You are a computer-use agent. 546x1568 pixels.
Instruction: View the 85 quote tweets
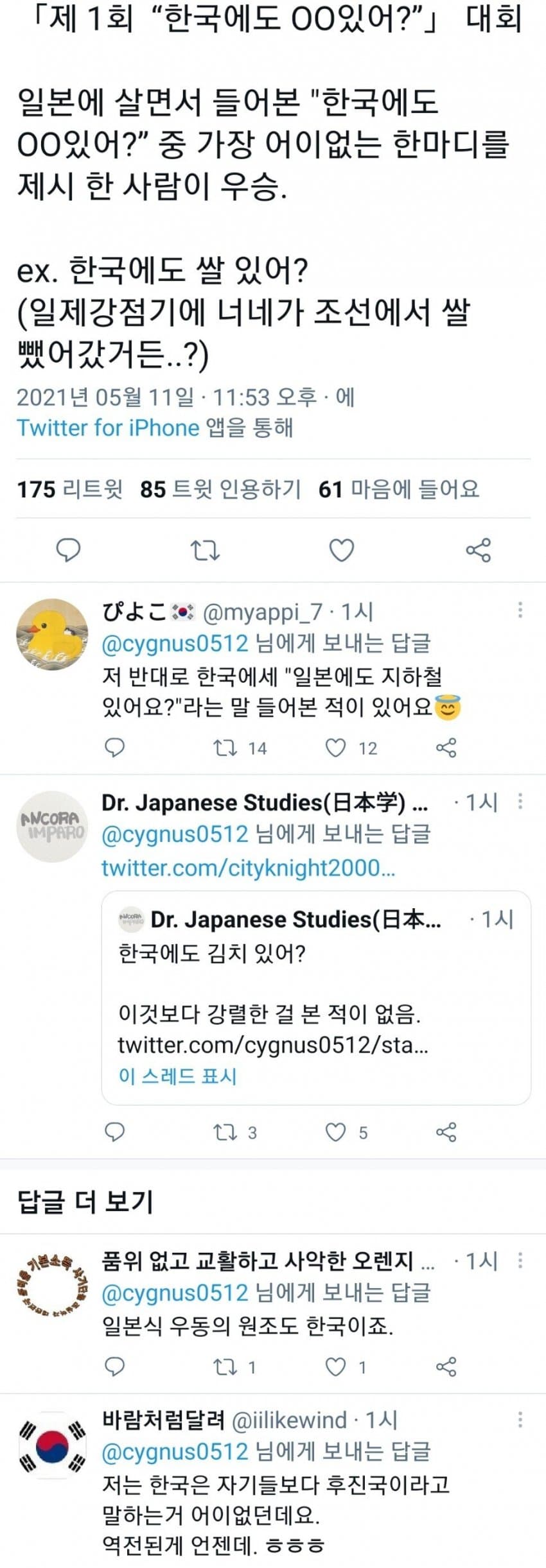click(x=220, y=489)
